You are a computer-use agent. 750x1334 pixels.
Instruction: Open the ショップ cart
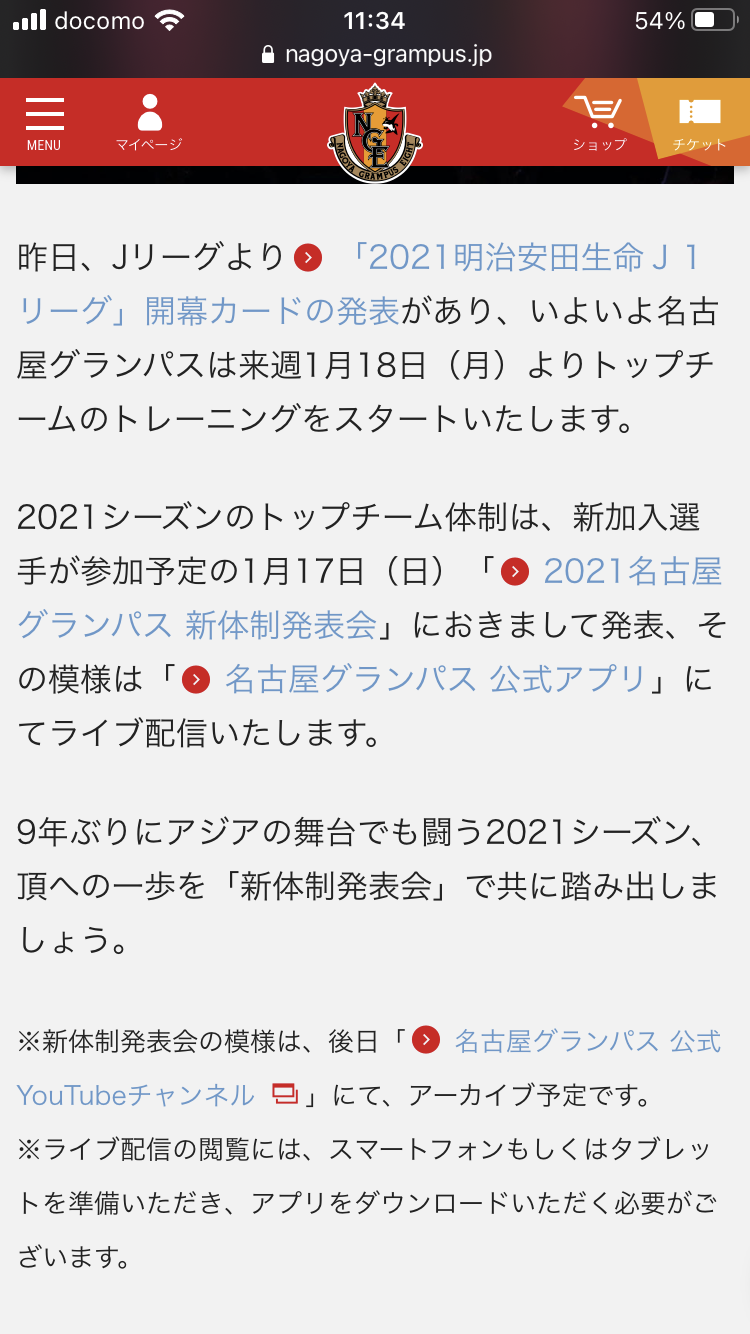pos(599,123)
